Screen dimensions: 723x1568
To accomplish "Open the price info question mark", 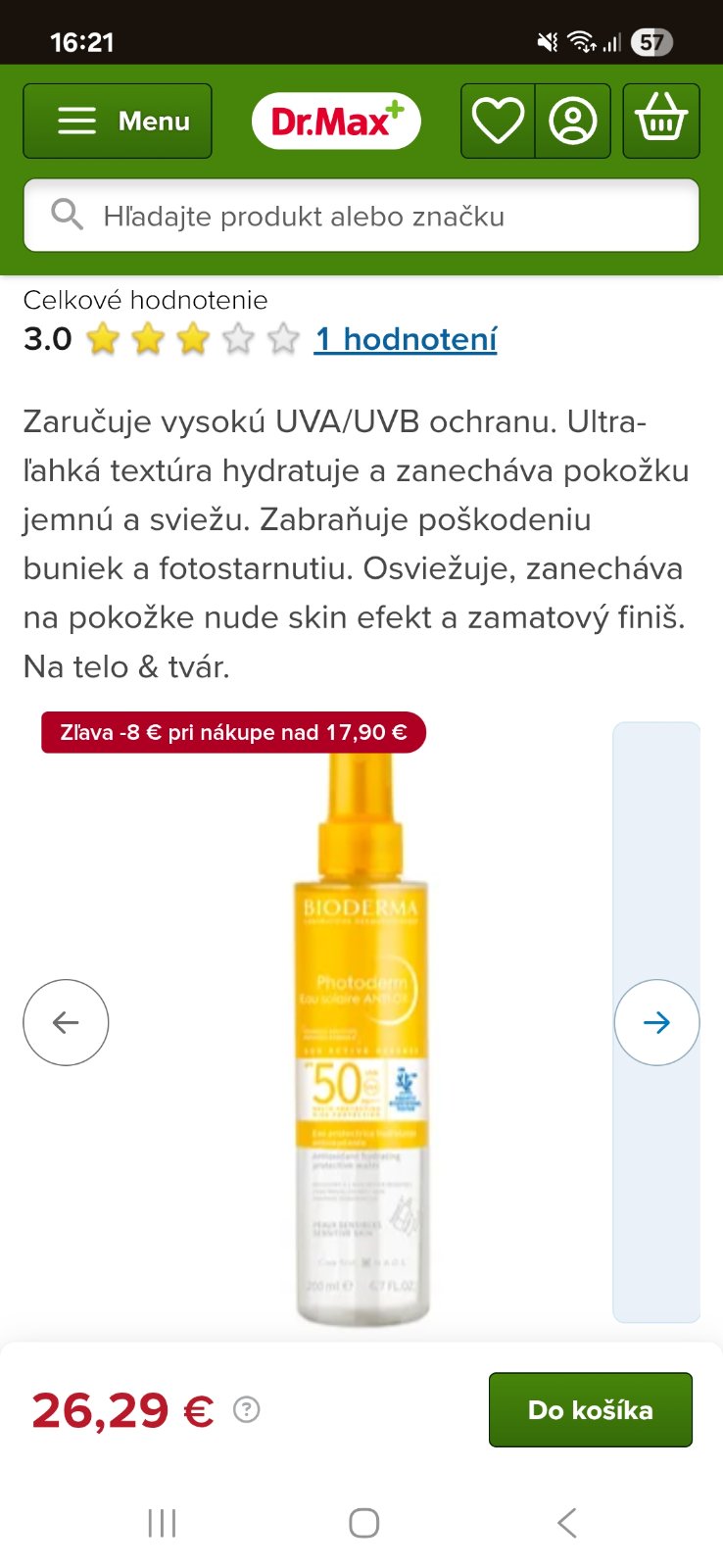I will (247, 1410).
